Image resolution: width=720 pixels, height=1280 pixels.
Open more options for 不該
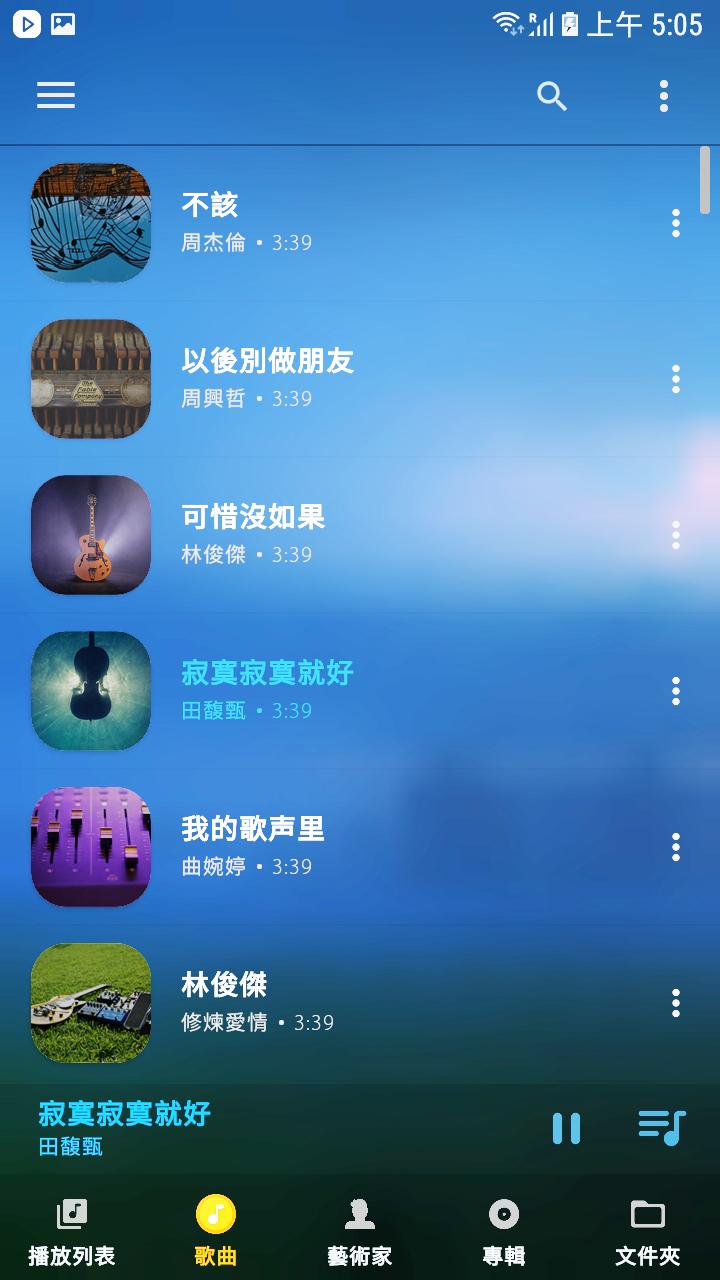pyautogui.click(x=676, y=223)
